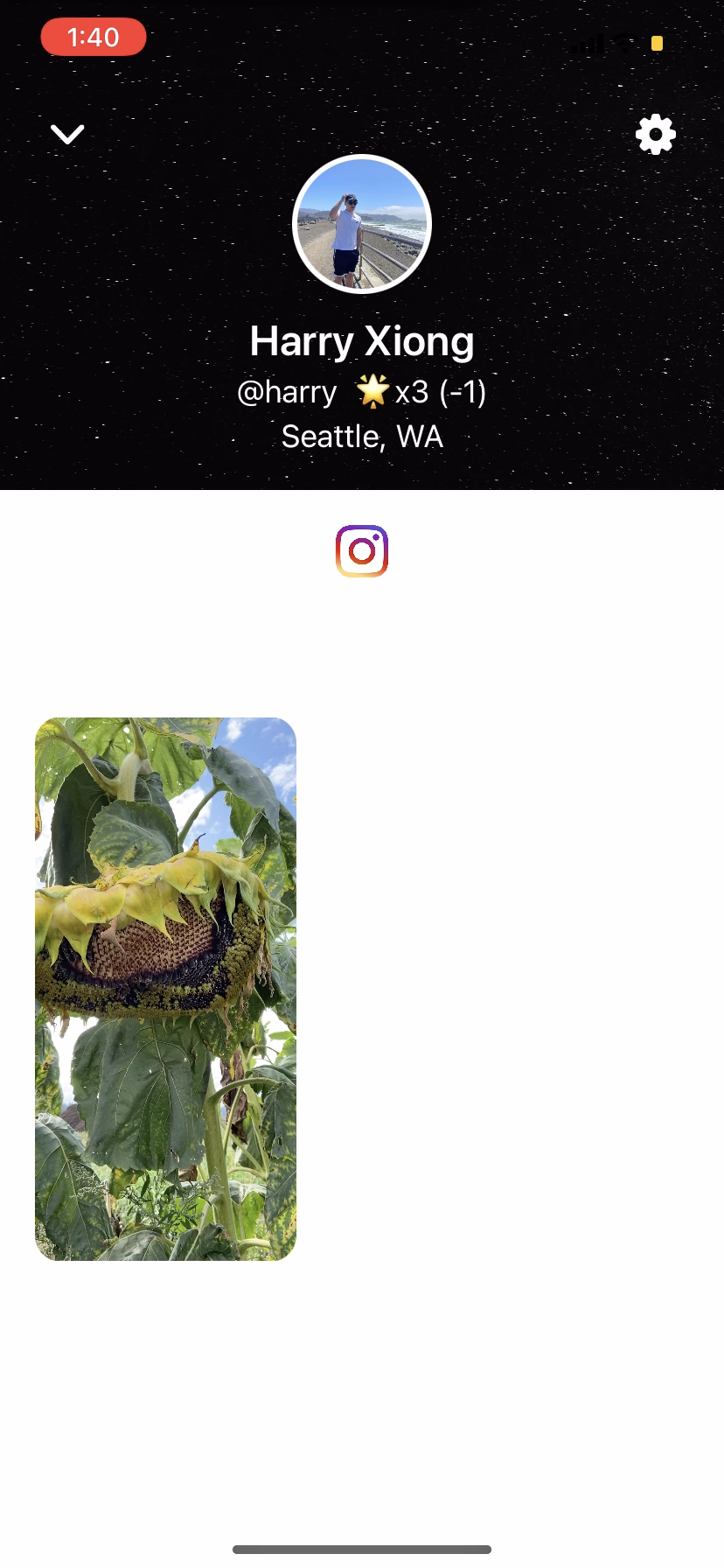
Task: Tap the (-1) streak indicator
Action: [463, 392]
